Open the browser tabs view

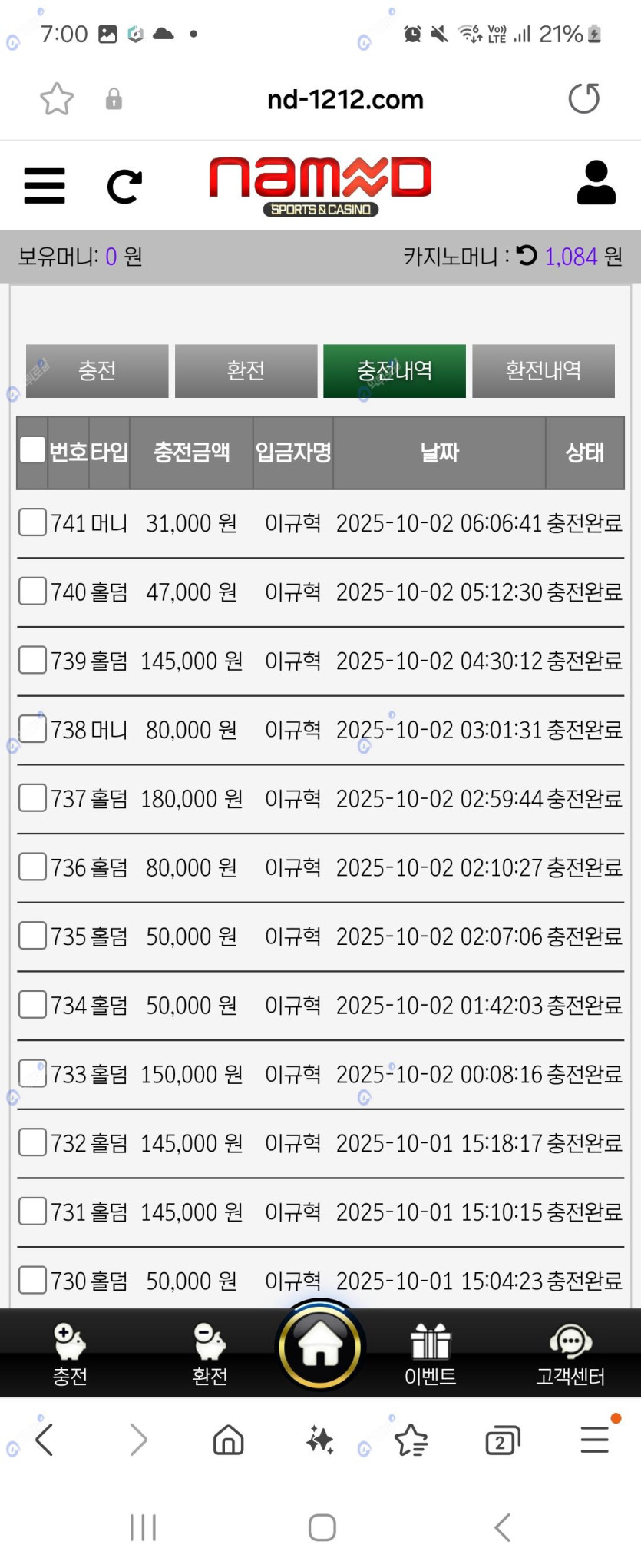tap(502, 1440)
